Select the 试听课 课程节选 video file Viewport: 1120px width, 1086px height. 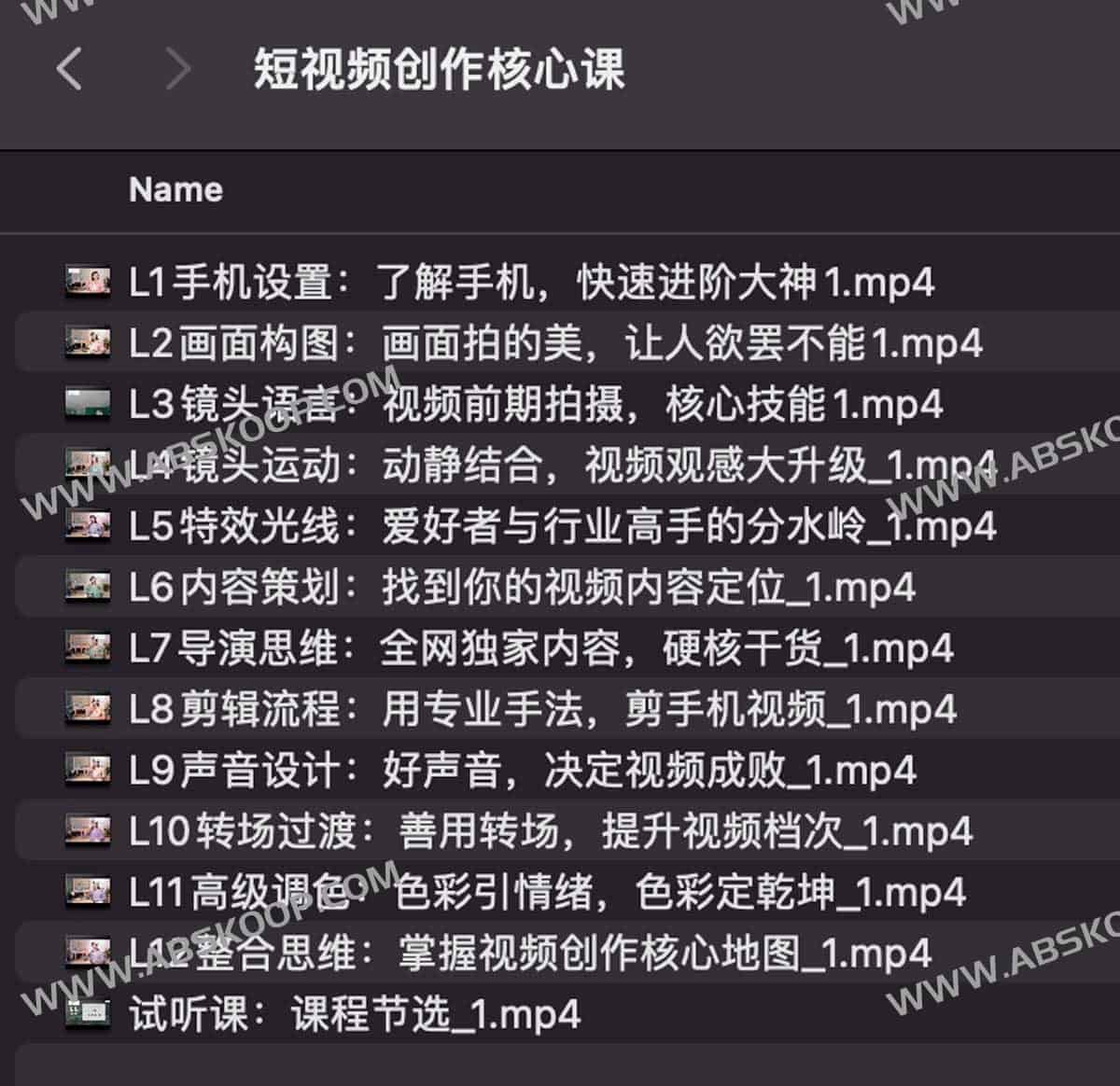[355, 1014]
